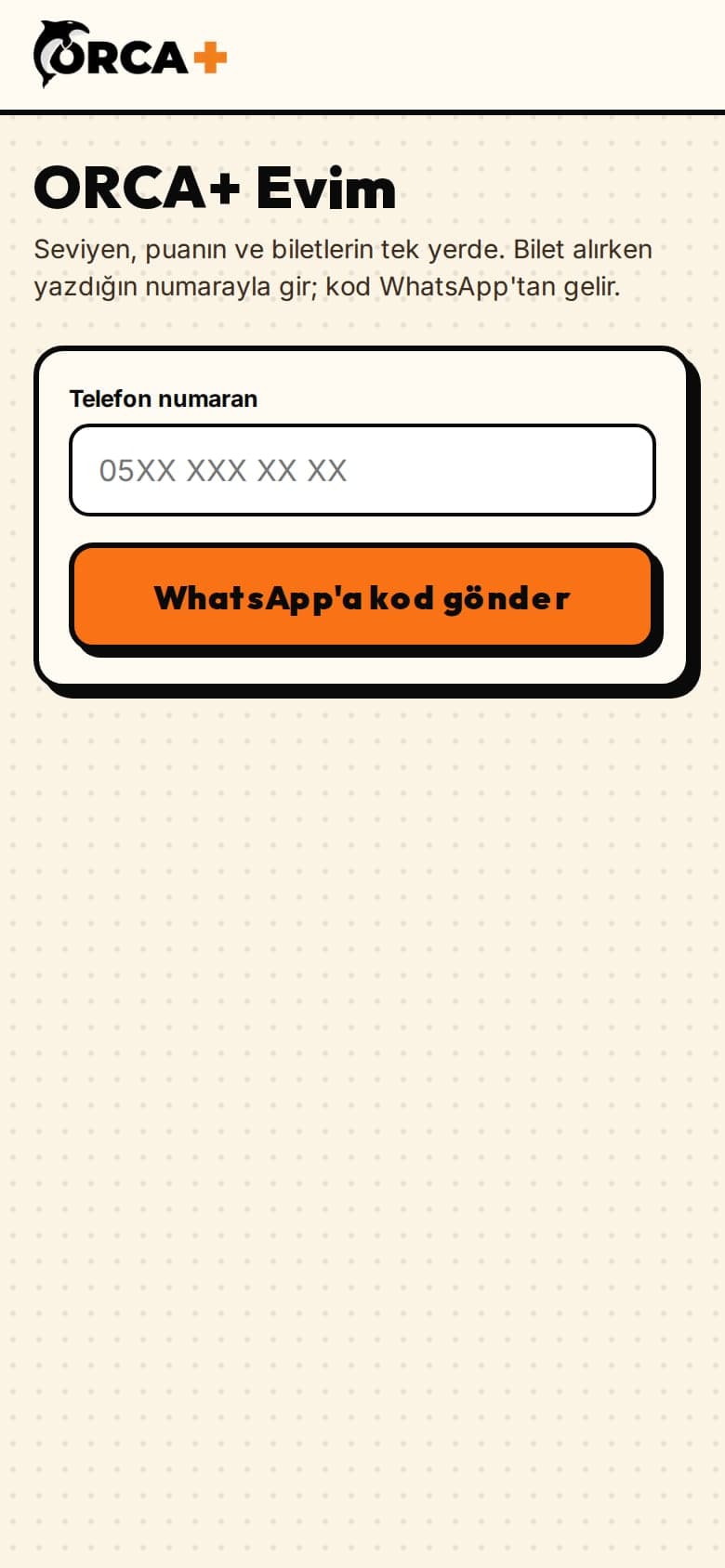Tap the phone number input field
This screenshot has height=1568, width=725.
click(362, 470)
